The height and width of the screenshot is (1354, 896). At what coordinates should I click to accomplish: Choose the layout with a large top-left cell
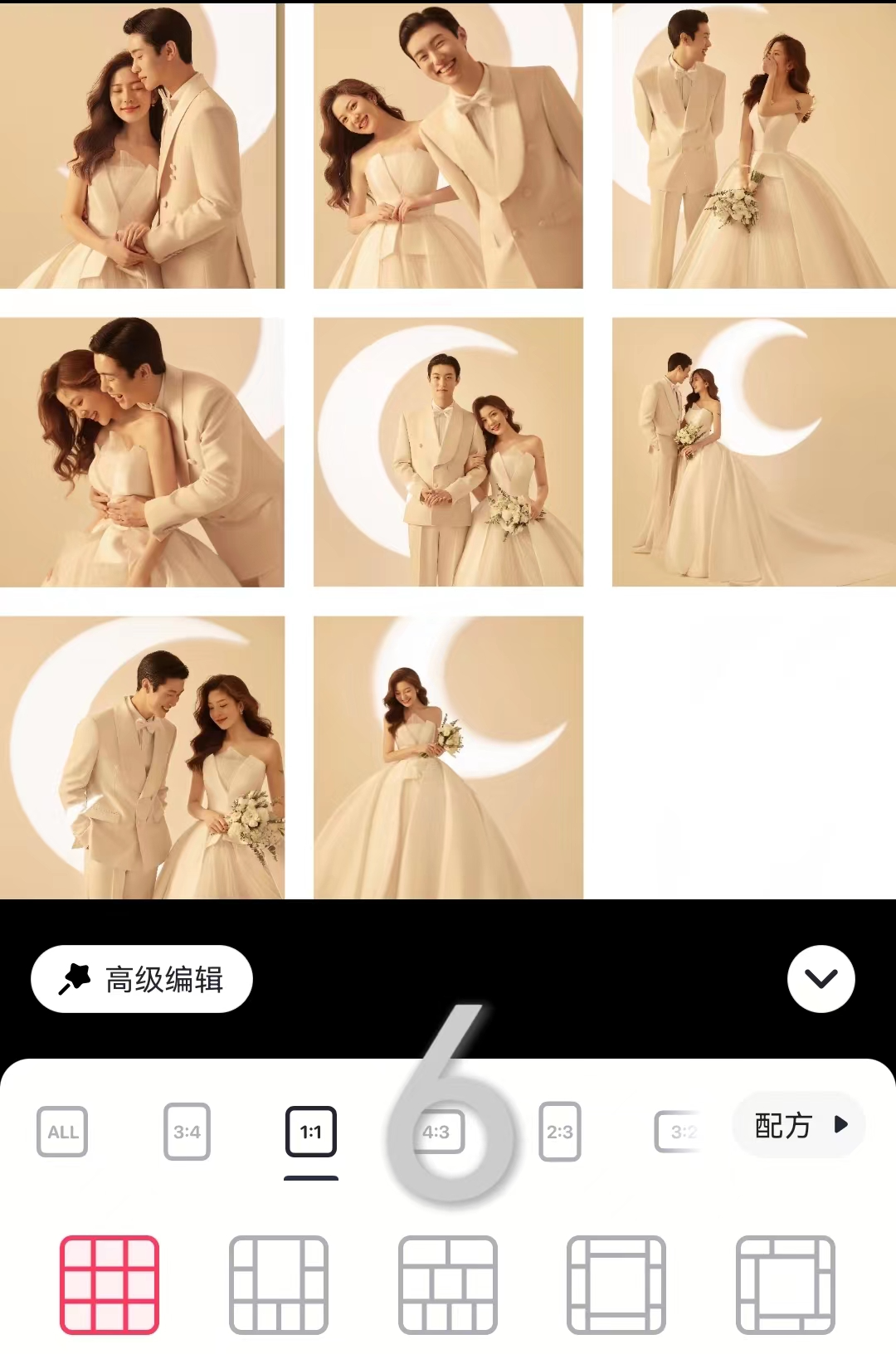[x=279, y=1284]
